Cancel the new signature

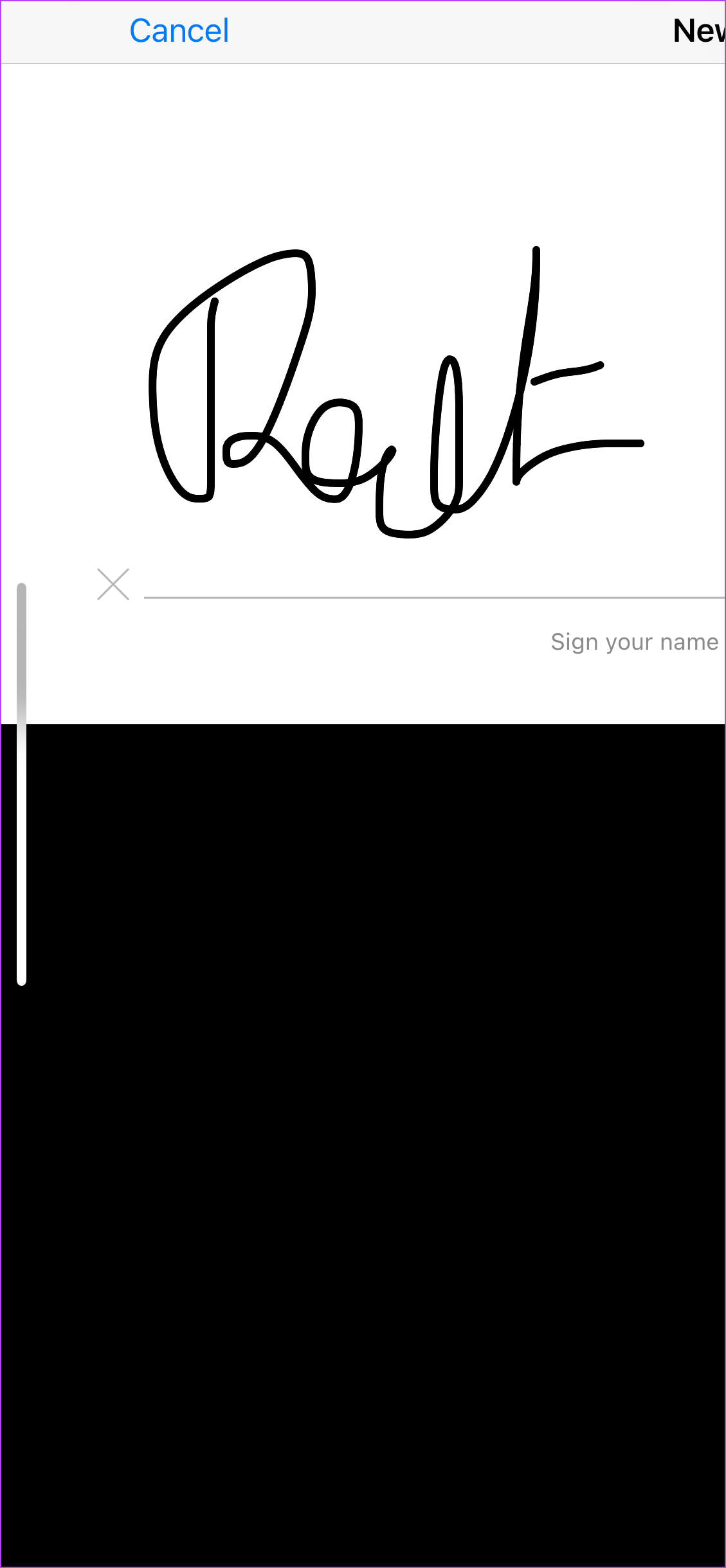point(179,31)
